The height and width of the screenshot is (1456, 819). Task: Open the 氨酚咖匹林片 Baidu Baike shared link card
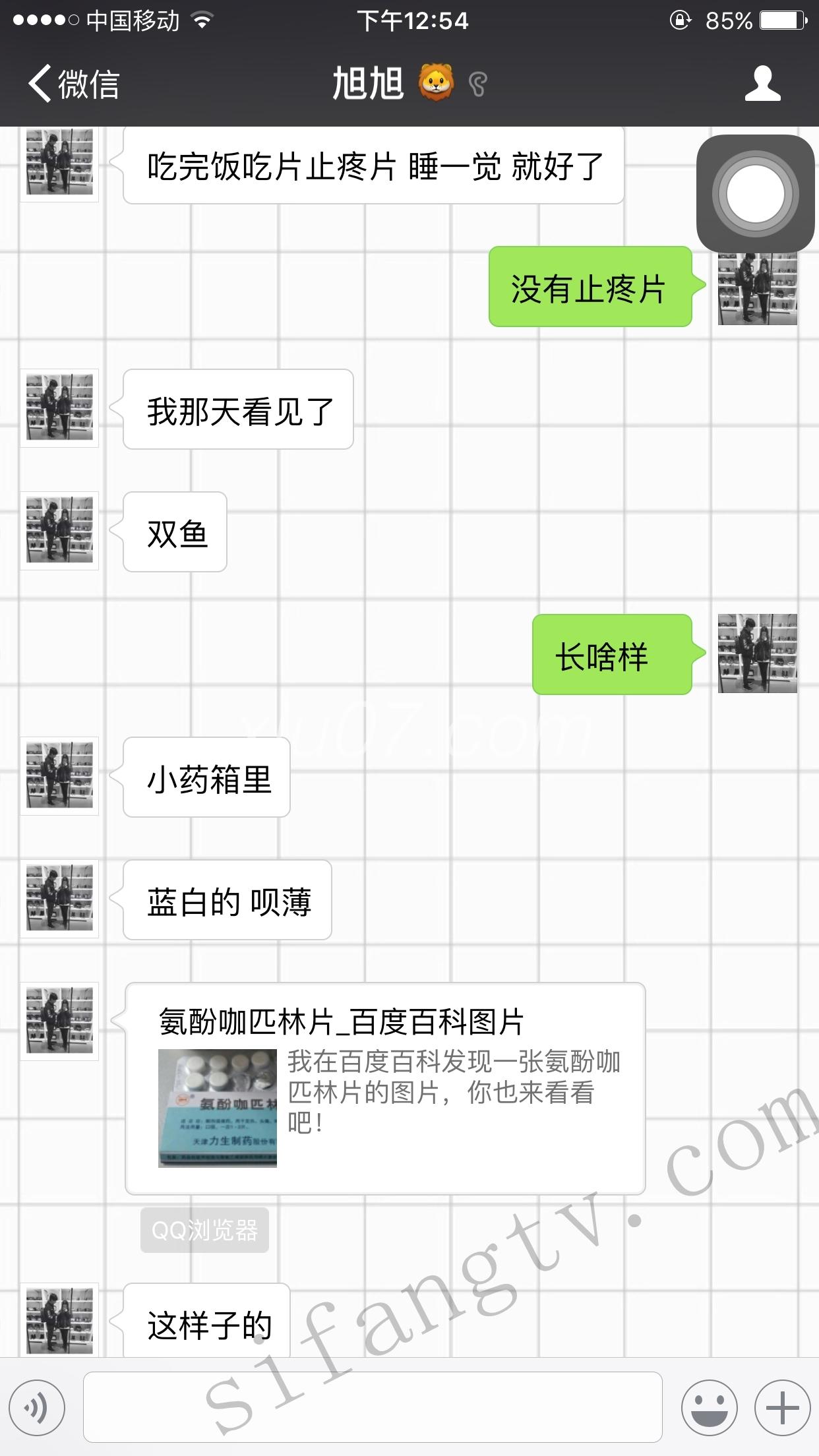[x=385, y=1088]
